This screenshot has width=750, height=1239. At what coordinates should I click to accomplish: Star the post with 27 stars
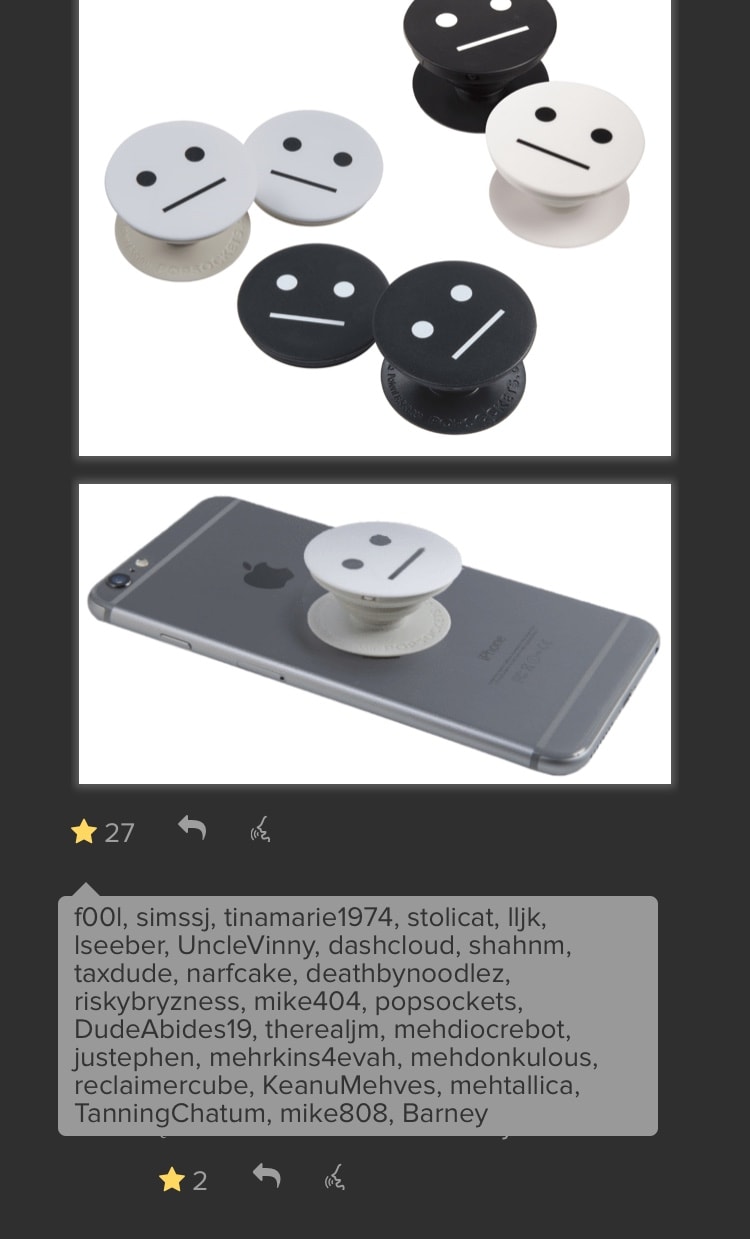click(x=84, y=832)
